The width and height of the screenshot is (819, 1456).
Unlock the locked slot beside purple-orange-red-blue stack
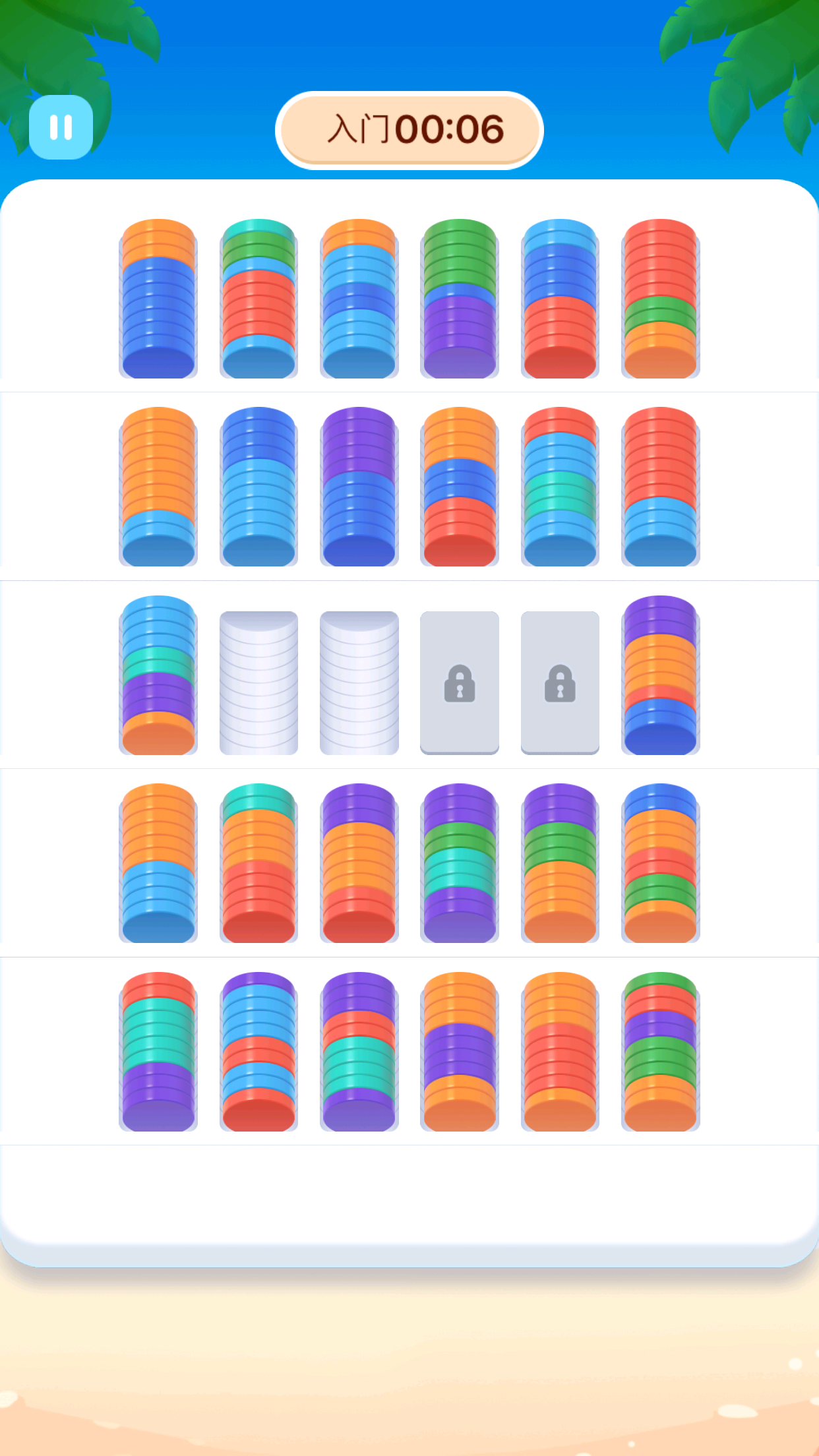(560, 682)
